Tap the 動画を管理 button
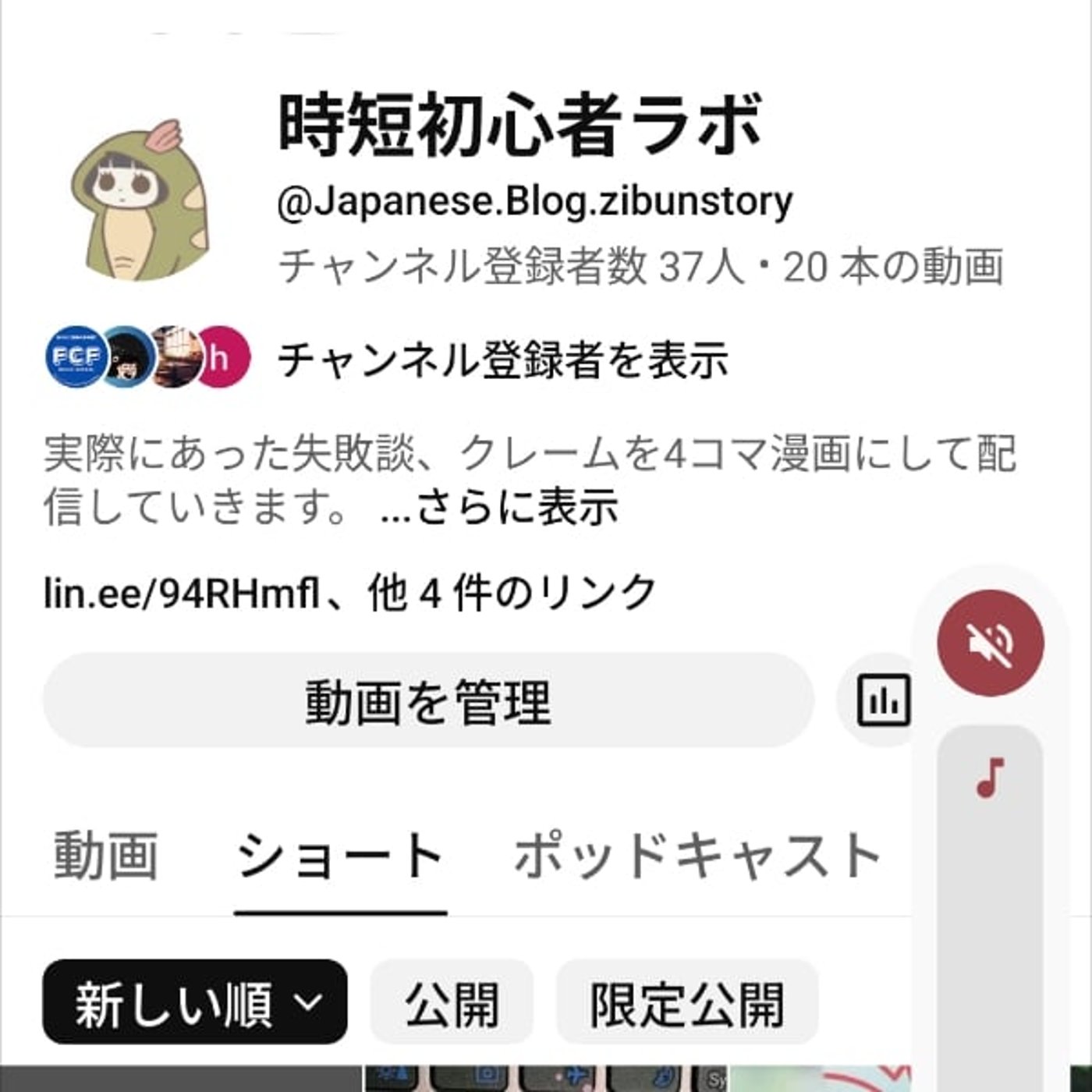The height and width of the screenshot is (1092, 1092). click(427, 700)
